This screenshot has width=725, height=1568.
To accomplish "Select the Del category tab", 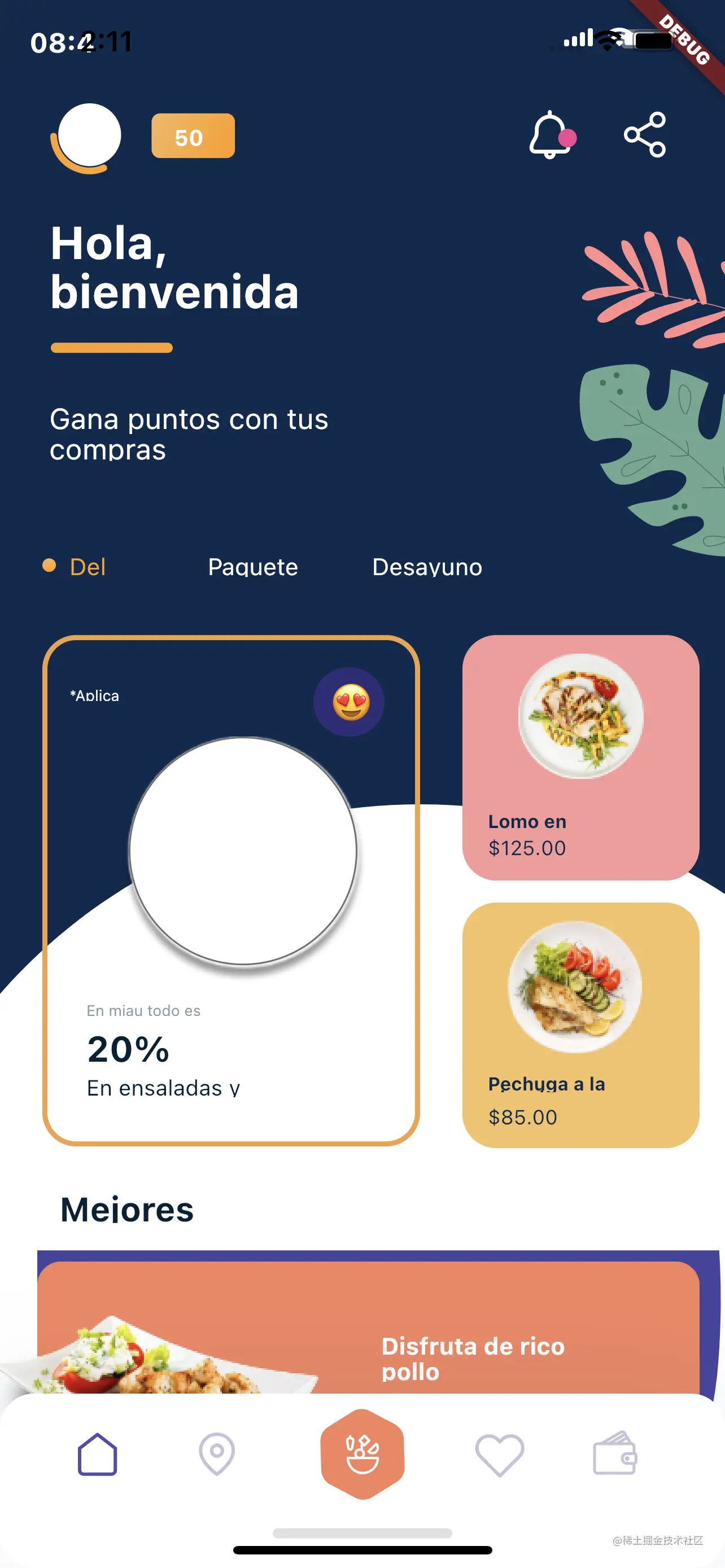I will [87, 567].
